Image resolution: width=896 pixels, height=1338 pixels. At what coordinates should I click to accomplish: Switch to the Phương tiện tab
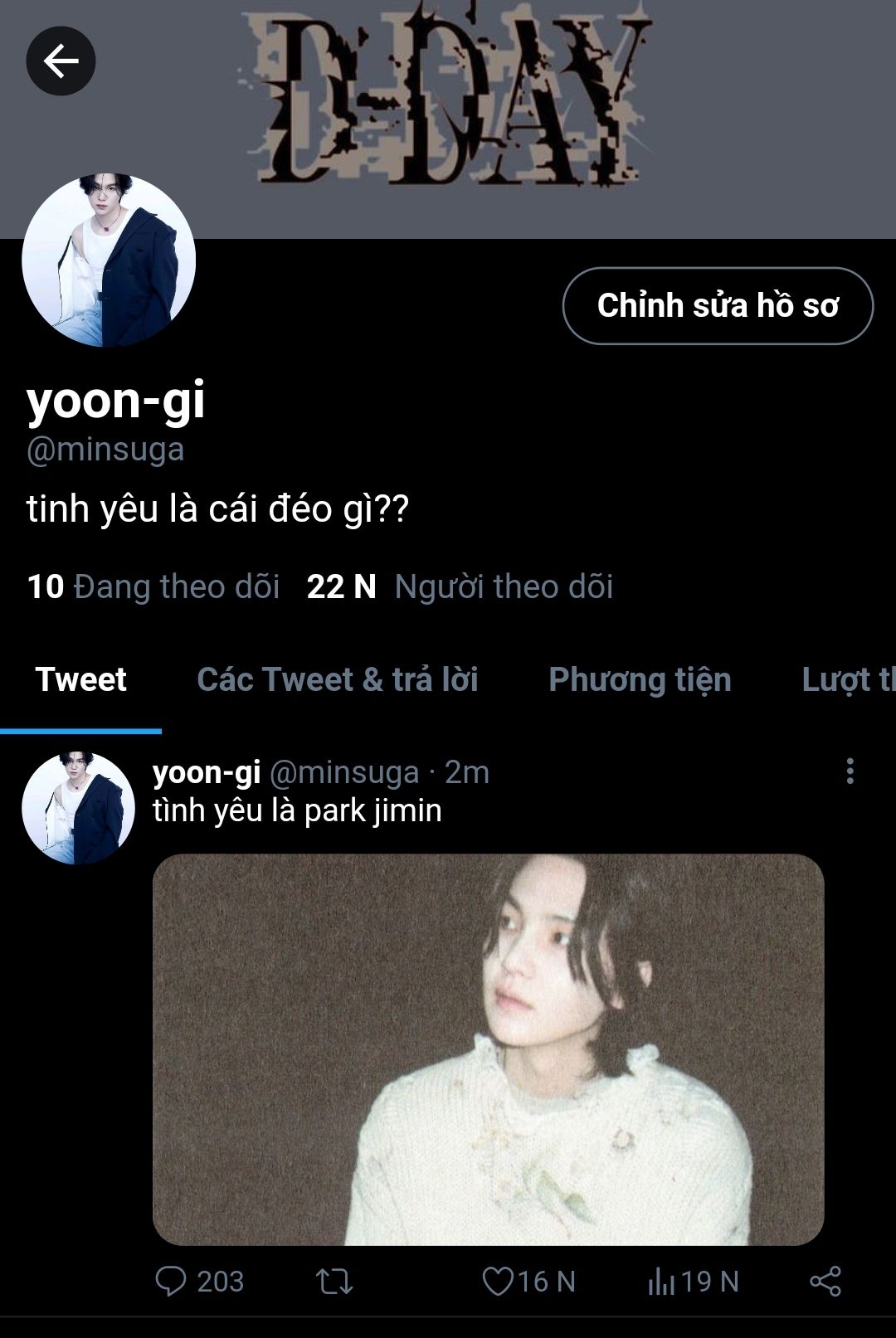[640, 679]
